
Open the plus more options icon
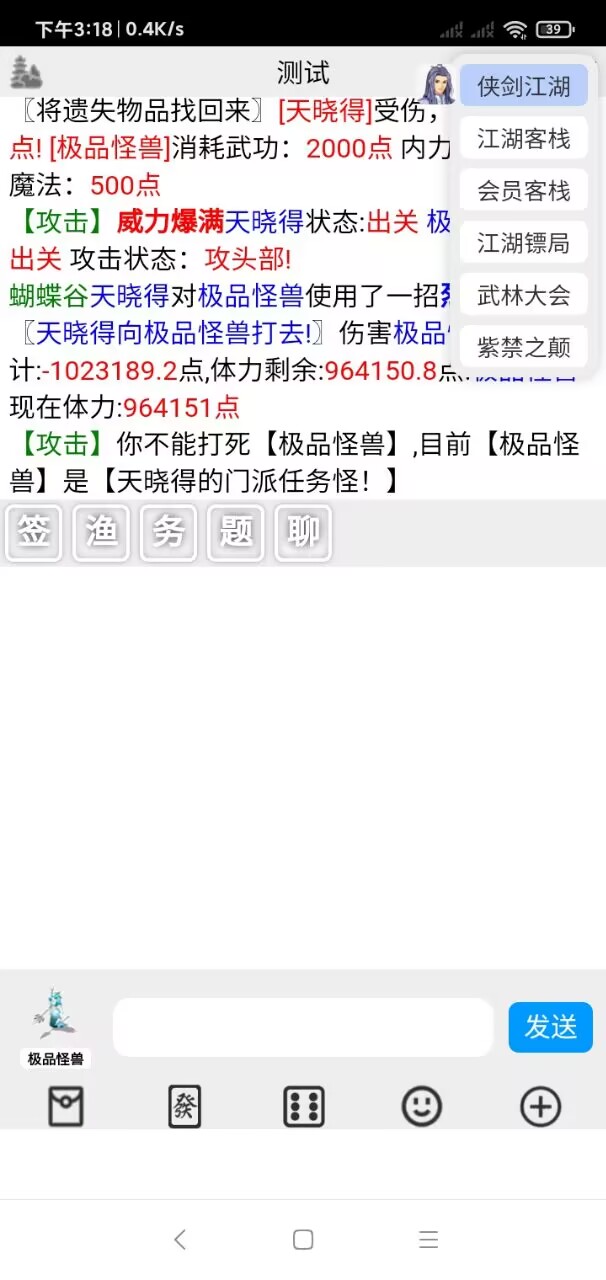(x=540, y=1106)
